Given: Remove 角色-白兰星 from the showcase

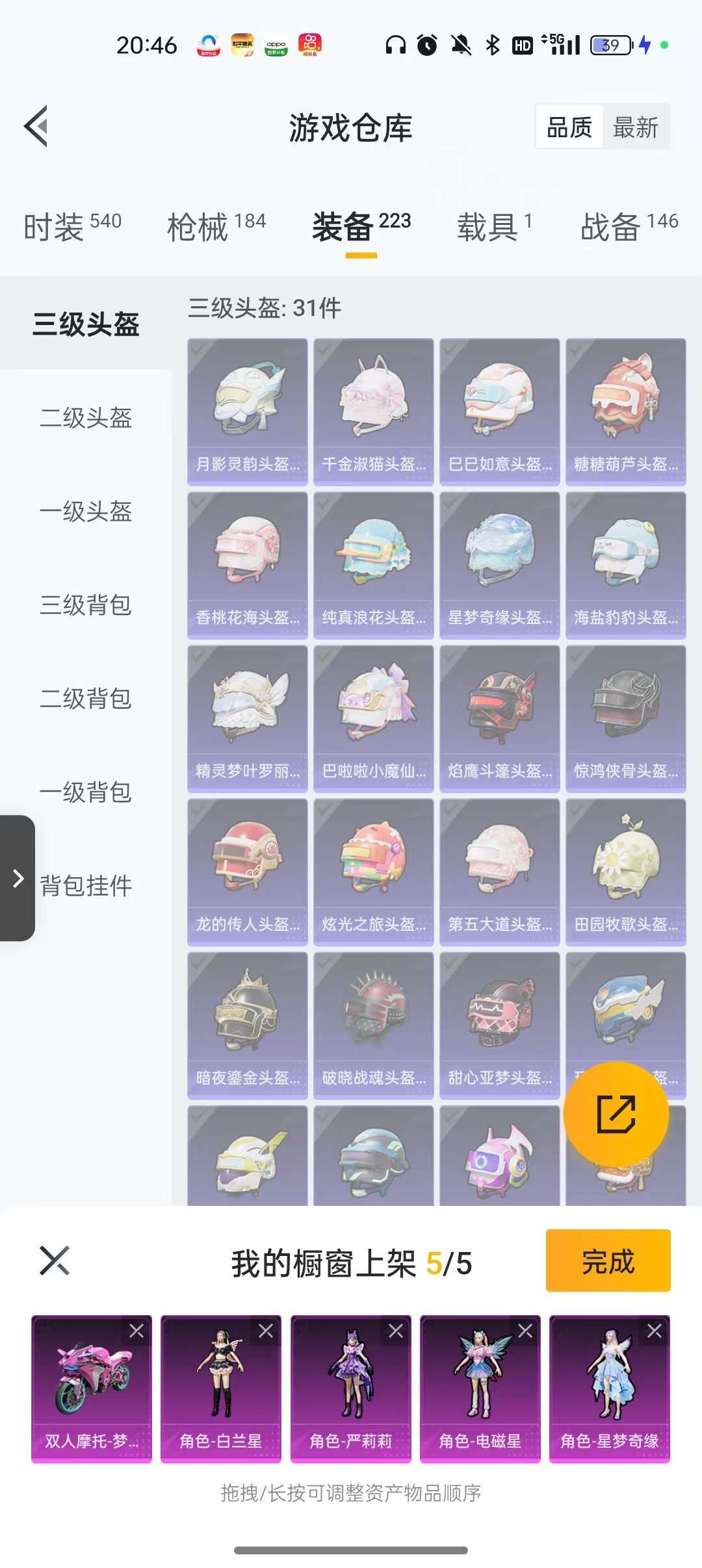Looking at the screenshot, I should click(x=266, y=1331).
